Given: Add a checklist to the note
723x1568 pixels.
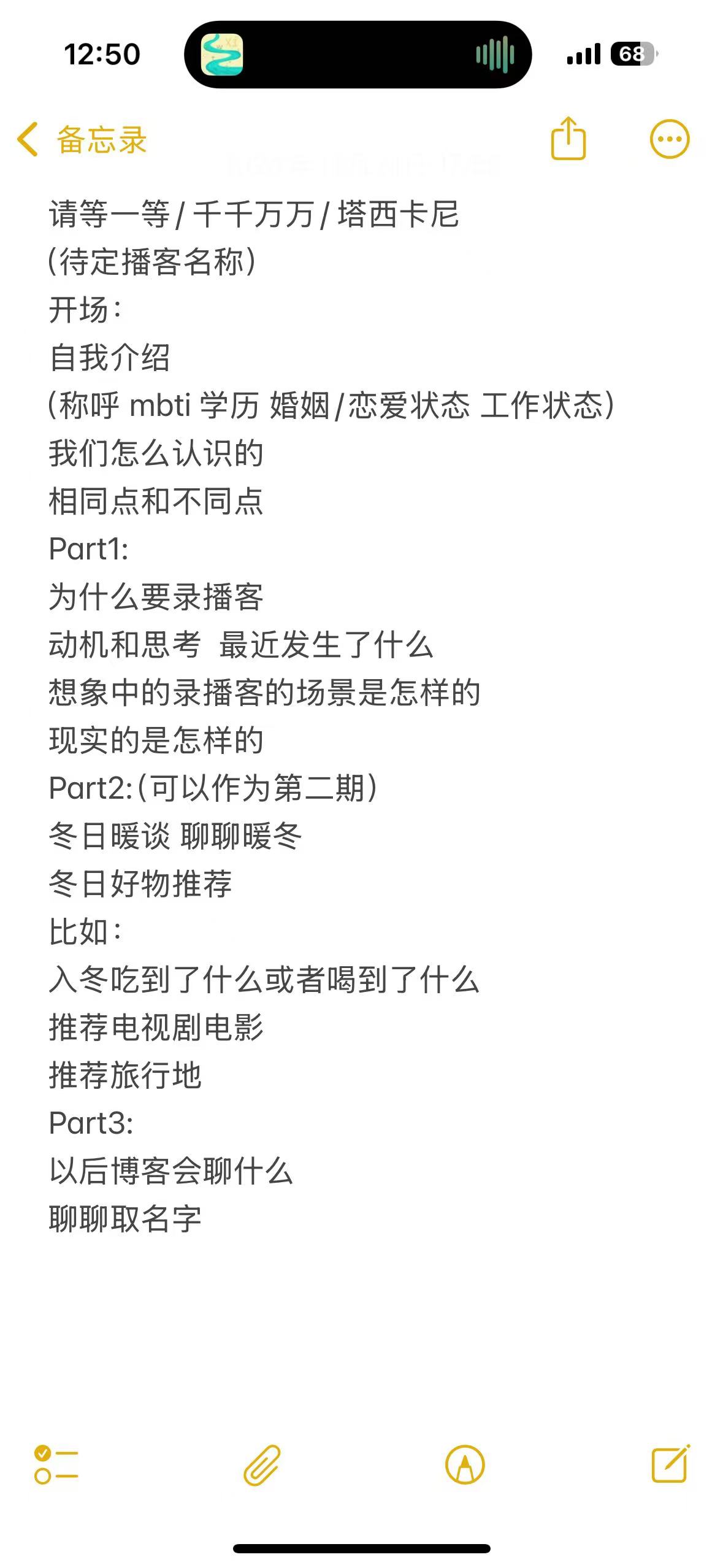Looking at the screenshot, I should pyautogui.click(x=56, y=1465).
